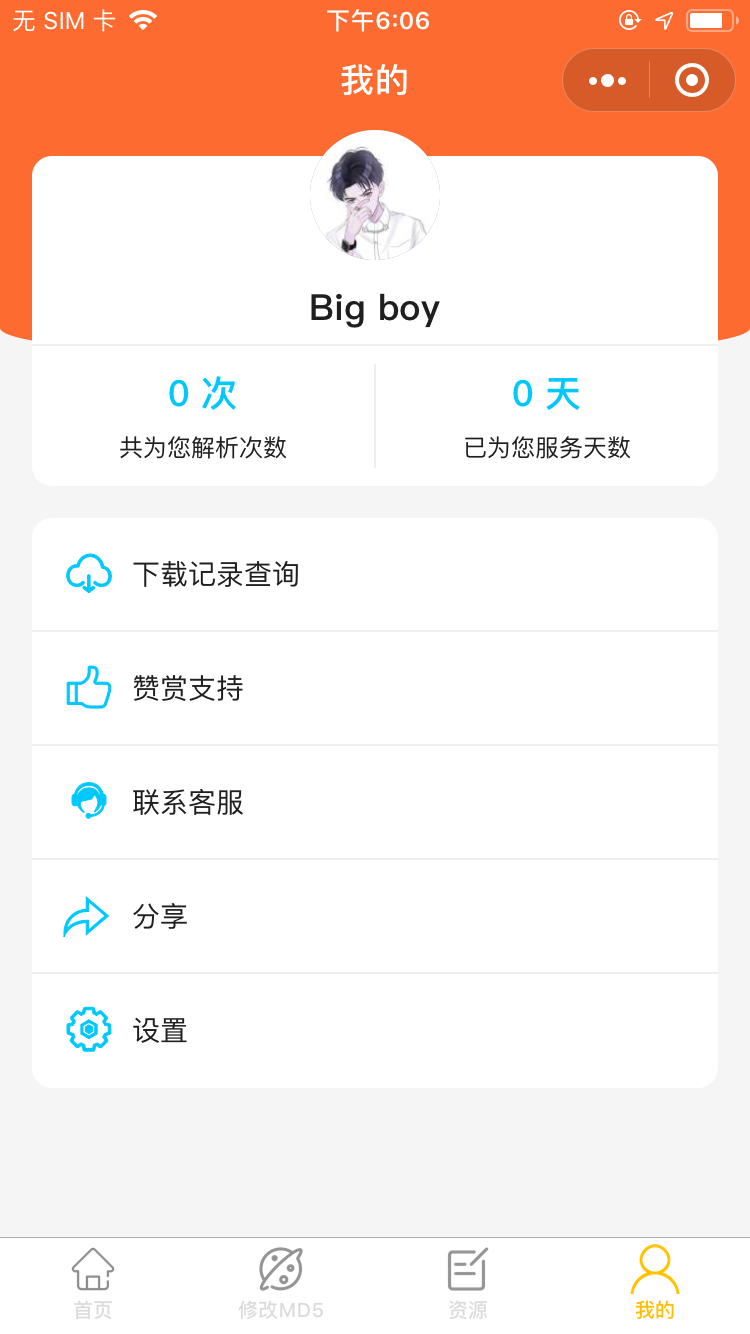Open the 设置 gear icon
Screen dimensions: 750x1334
pos(88,1030)
